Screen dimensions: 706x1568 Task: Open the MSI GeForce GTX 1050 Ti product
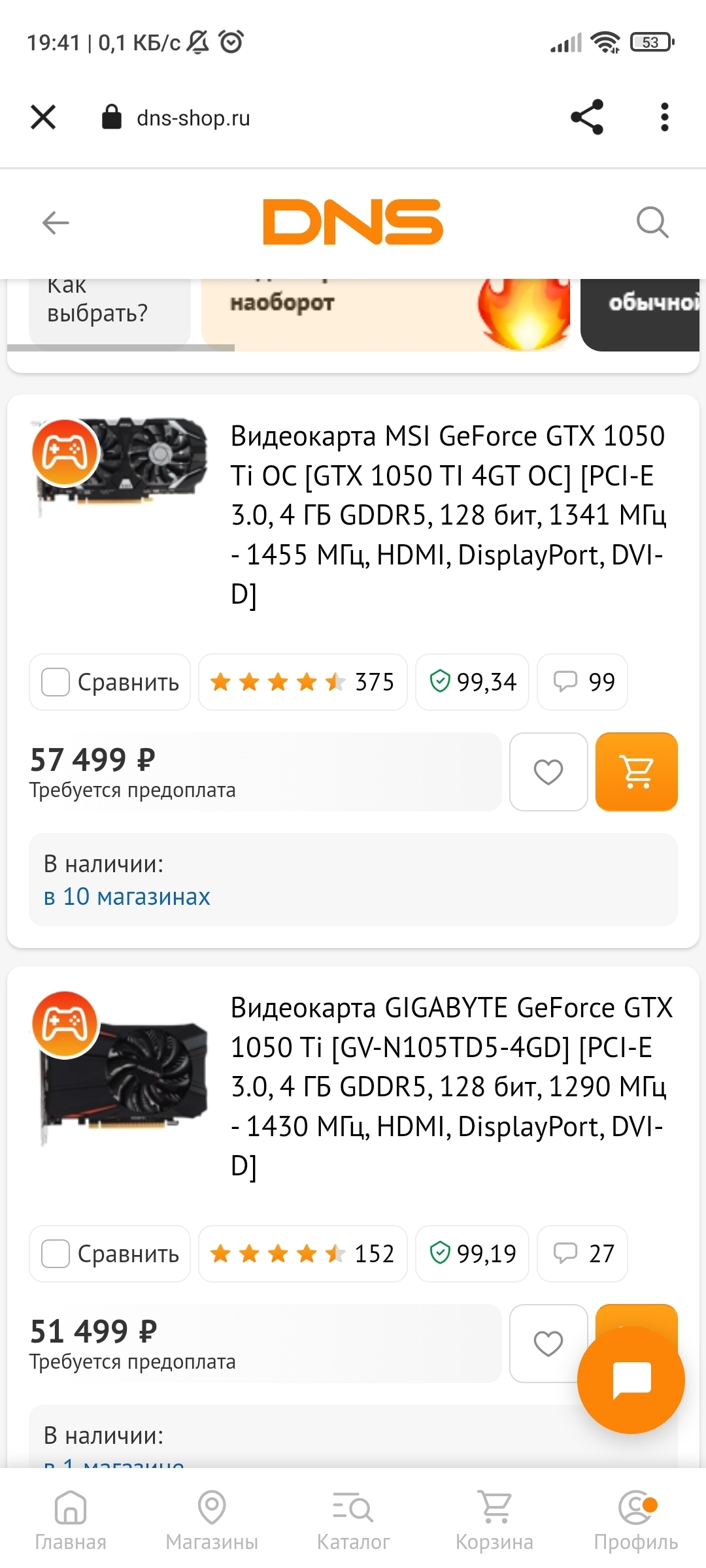point(448,515)
